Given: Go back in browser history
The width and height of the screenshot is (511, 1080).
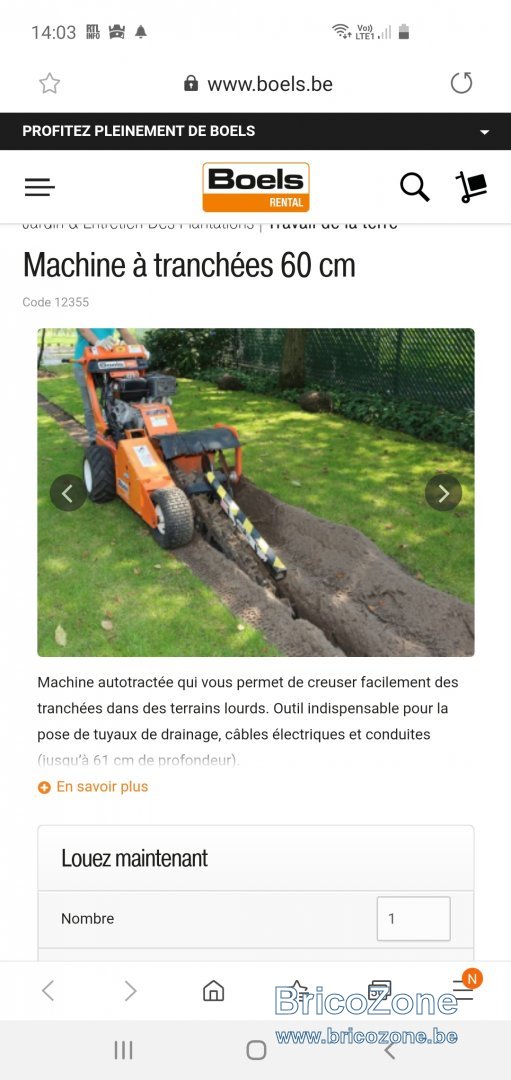Looking at the screenshot, I should [48, 990].
